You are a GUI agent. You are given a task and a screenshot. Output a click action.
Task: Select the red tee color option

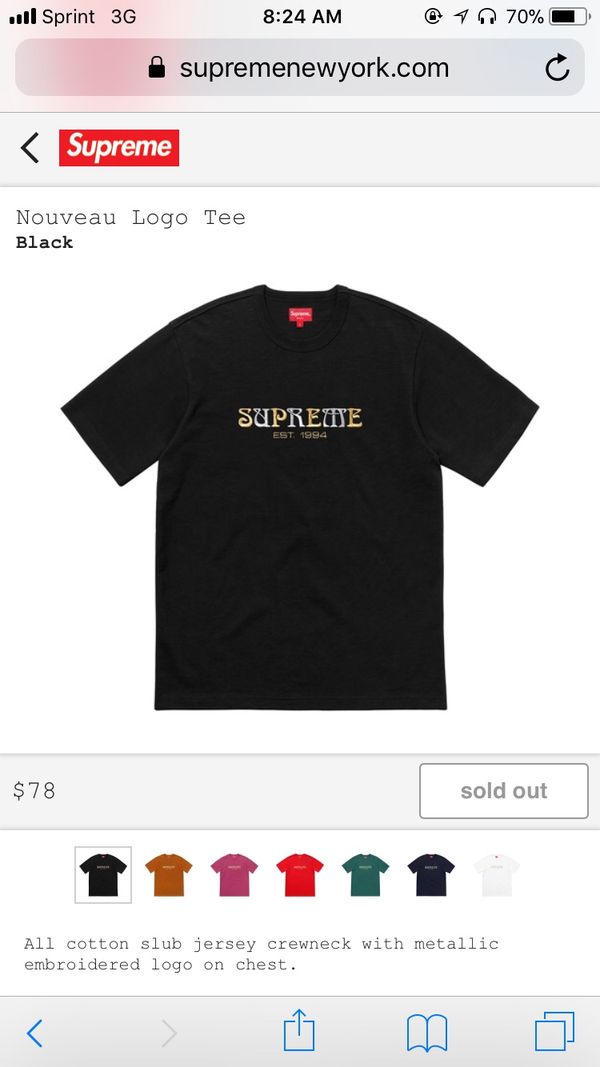pyautogui.click(x=300, y=874)
